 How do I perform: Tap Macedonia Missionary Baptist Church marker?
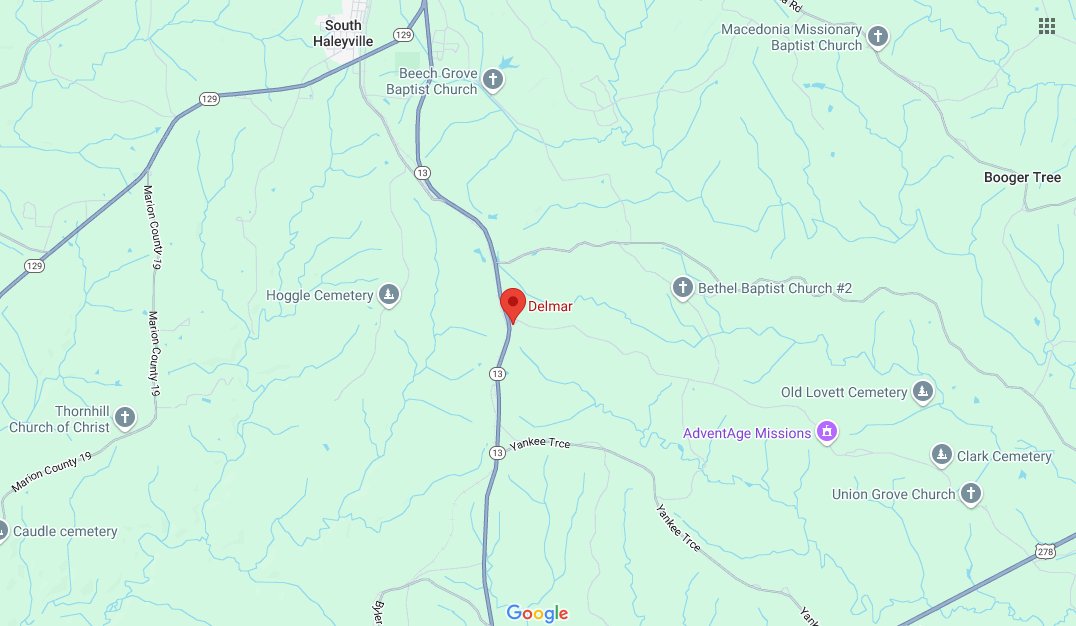point(877,38)
